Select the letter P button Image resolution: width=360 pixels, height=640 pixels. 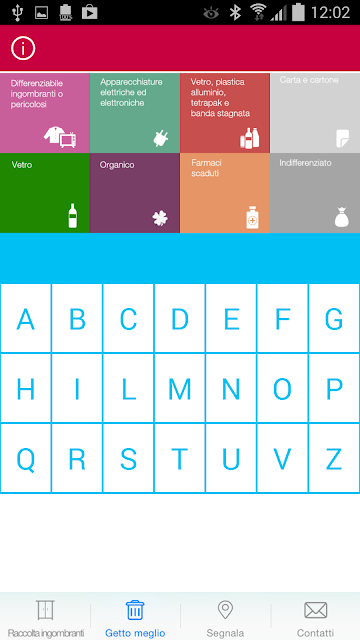pos(334,389)
